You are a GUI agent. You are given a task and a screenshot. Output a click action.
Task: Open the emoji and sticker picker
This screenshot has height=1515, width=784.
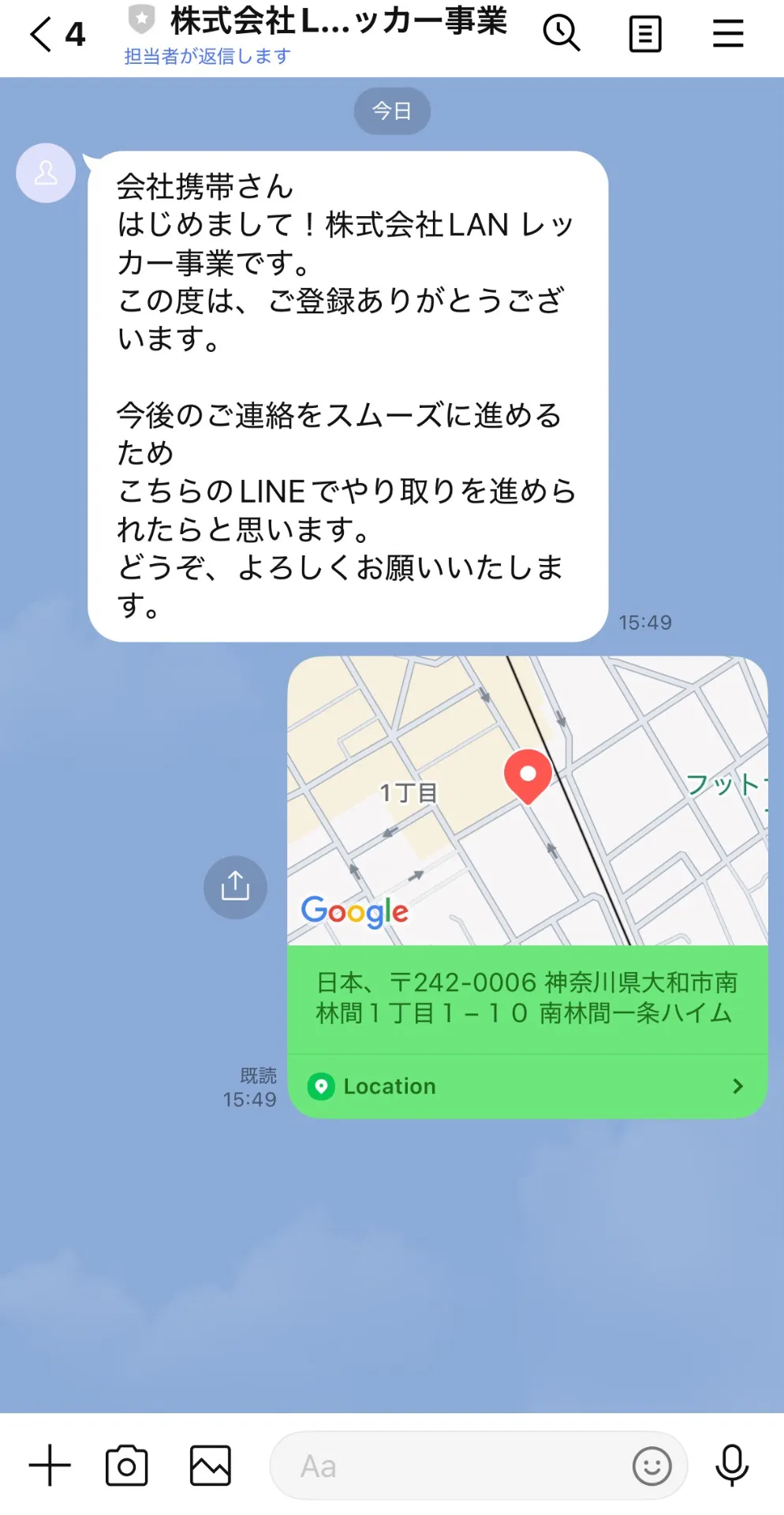(652, 1466)
